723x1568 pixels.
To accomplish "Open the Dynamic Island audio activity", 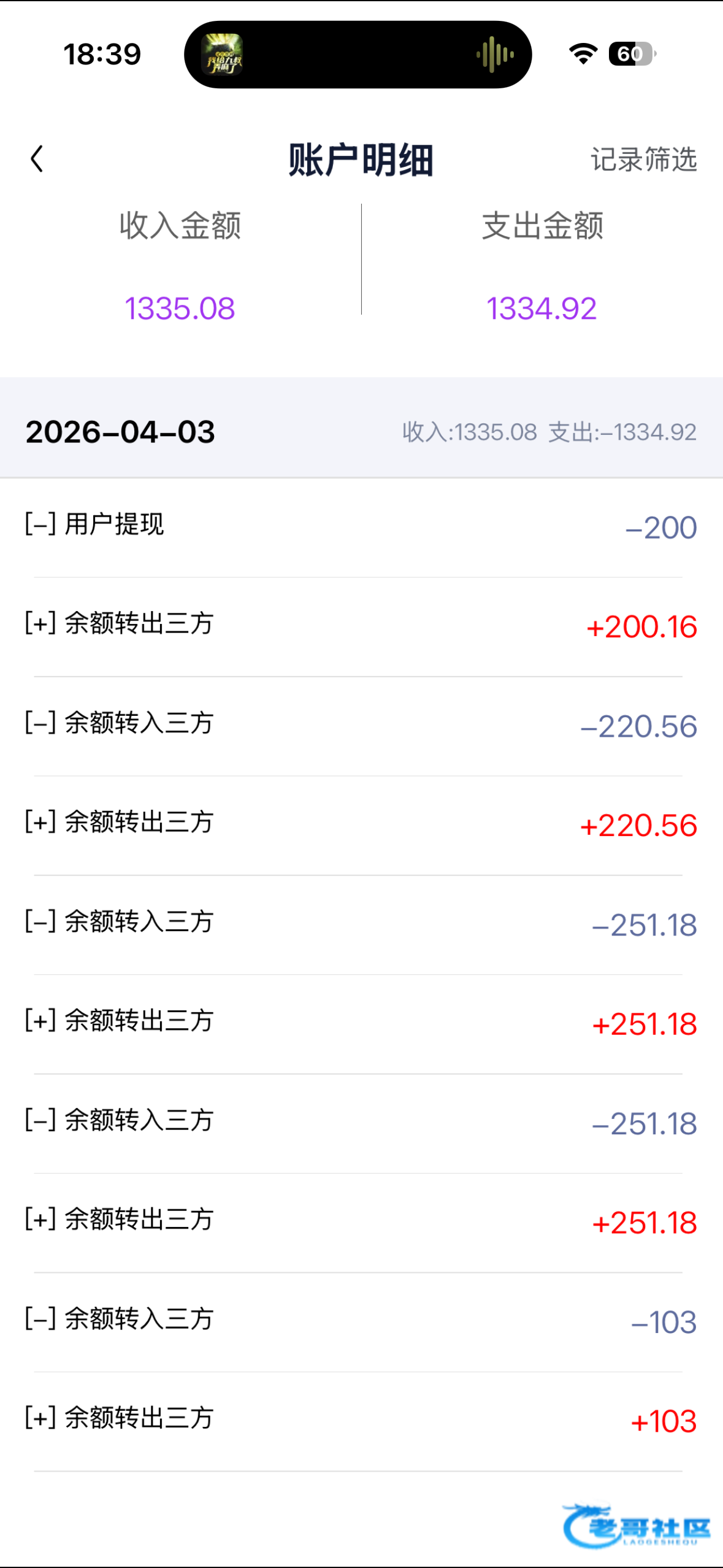I will (x=358, y=55).
